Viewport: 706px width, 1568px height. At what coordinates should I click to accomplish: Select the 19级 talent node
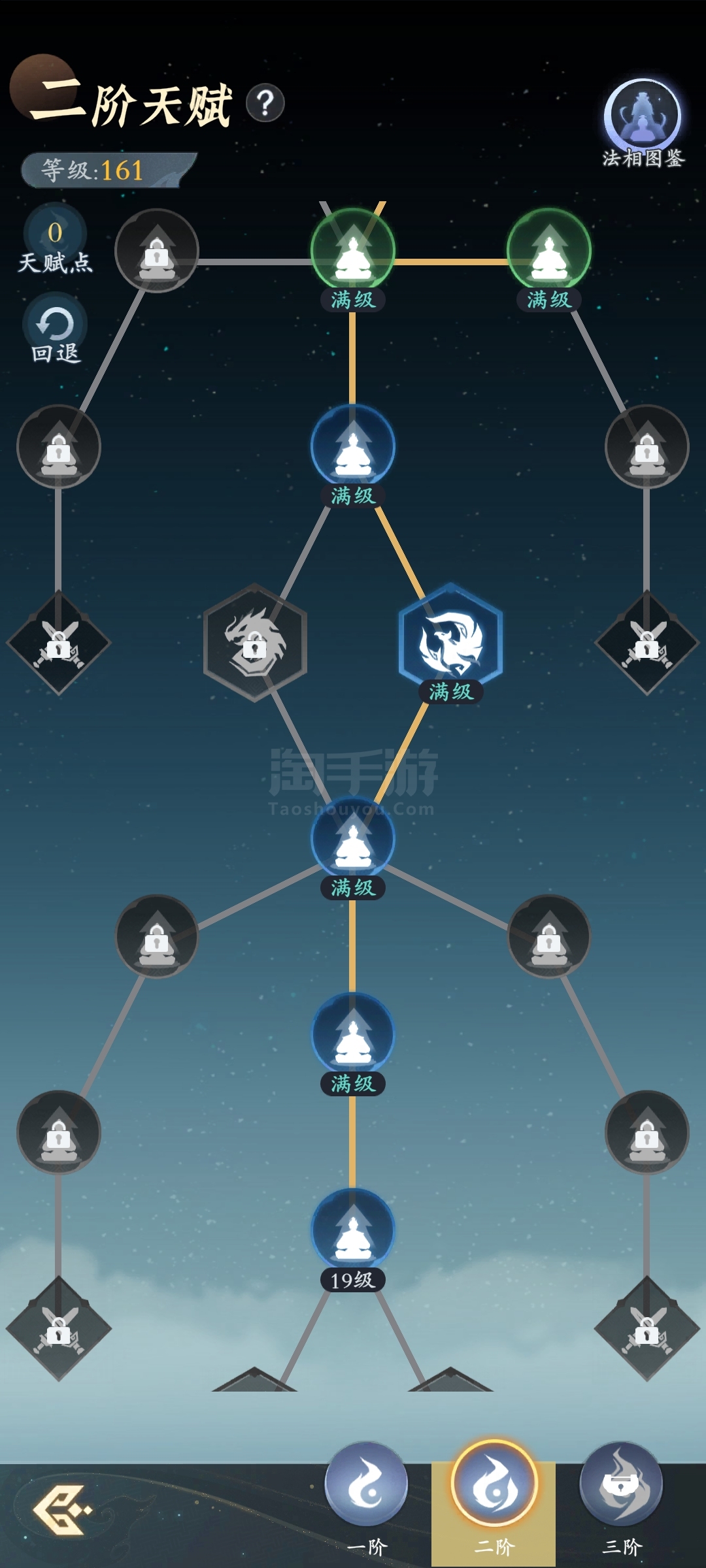tap(353, 1239)
